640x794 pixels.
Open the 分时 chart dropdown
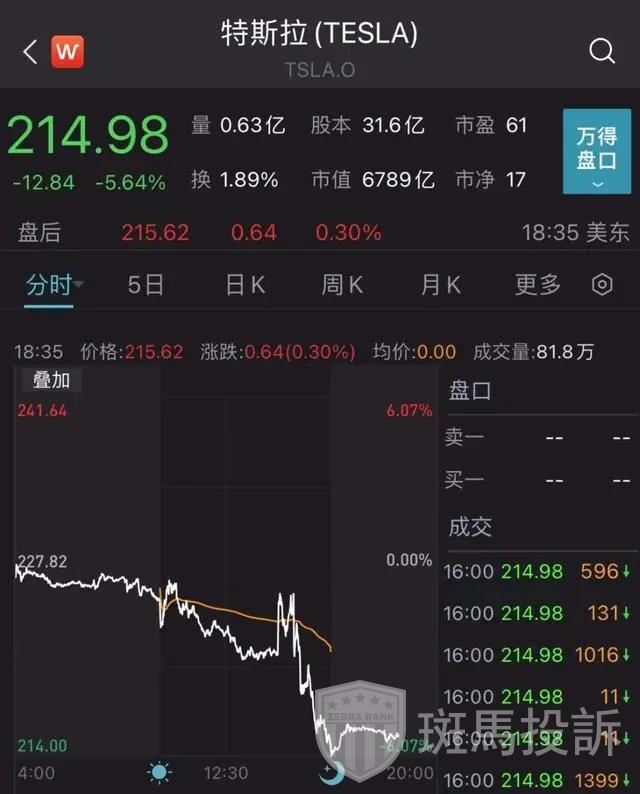coord(54,285)
